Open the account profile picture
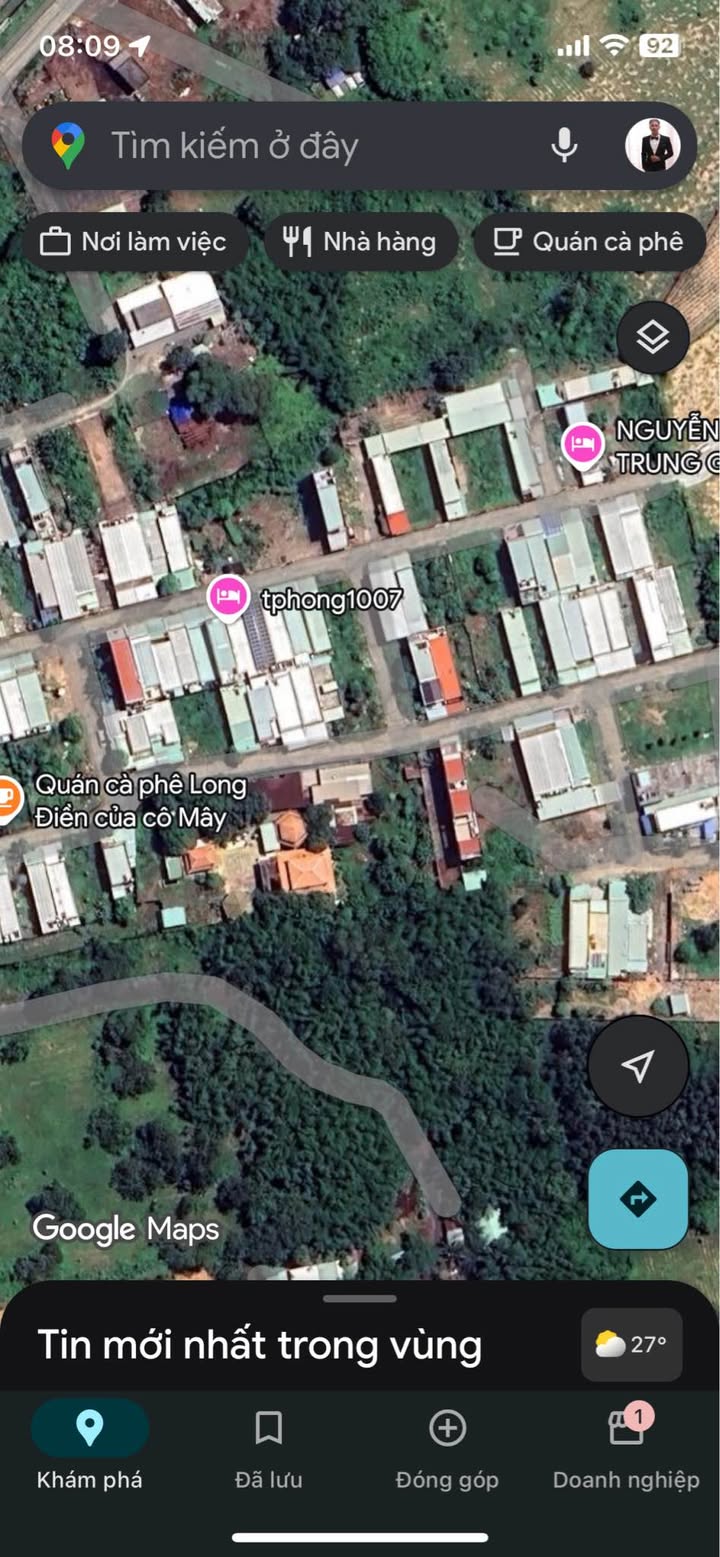The width and height of the screenshot is (720, 1557). (652, 146)
